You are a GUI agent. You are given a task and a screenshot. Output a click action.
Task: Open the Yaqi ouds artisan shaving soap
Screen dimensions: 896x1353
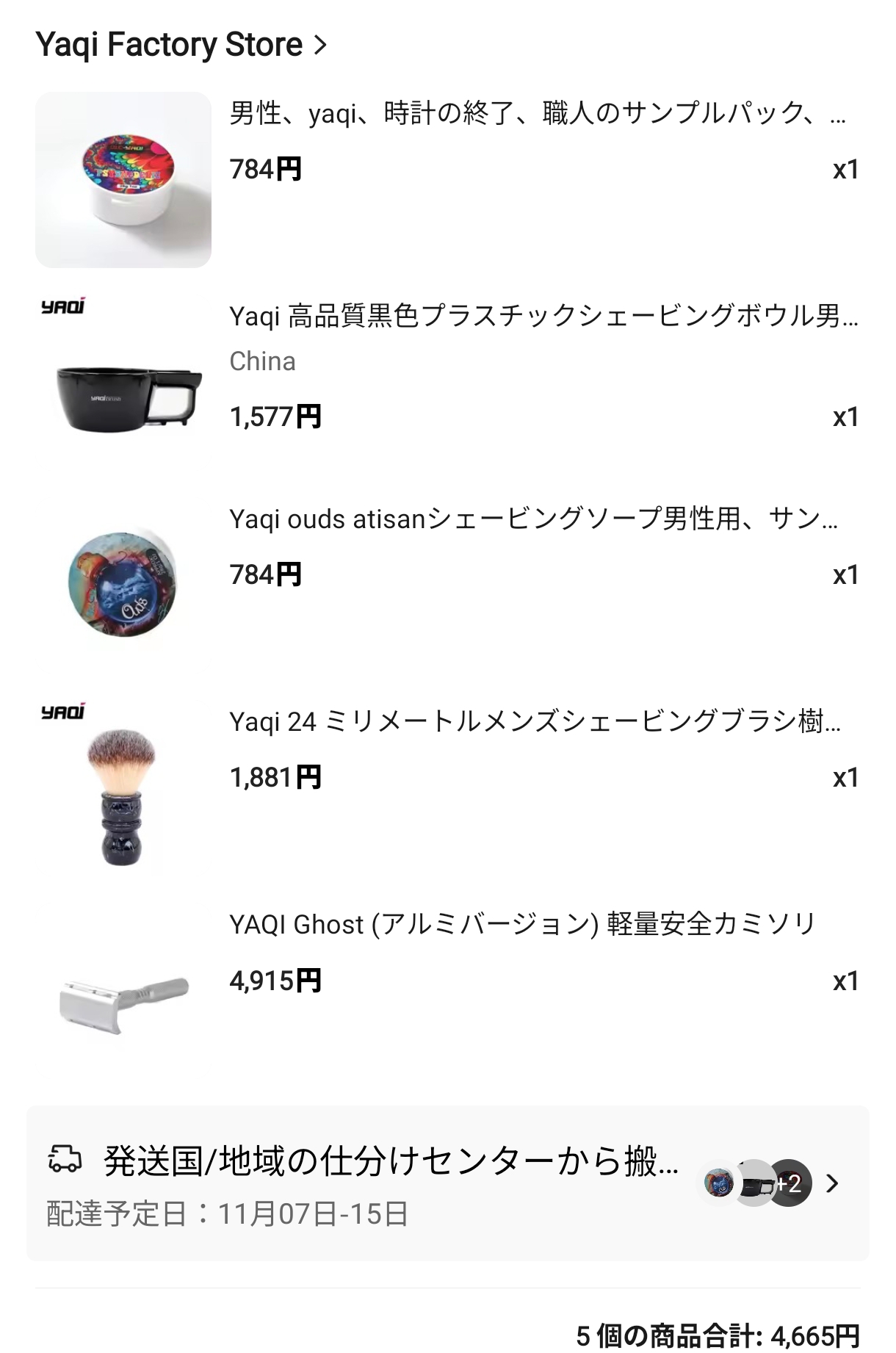point(532,519)
